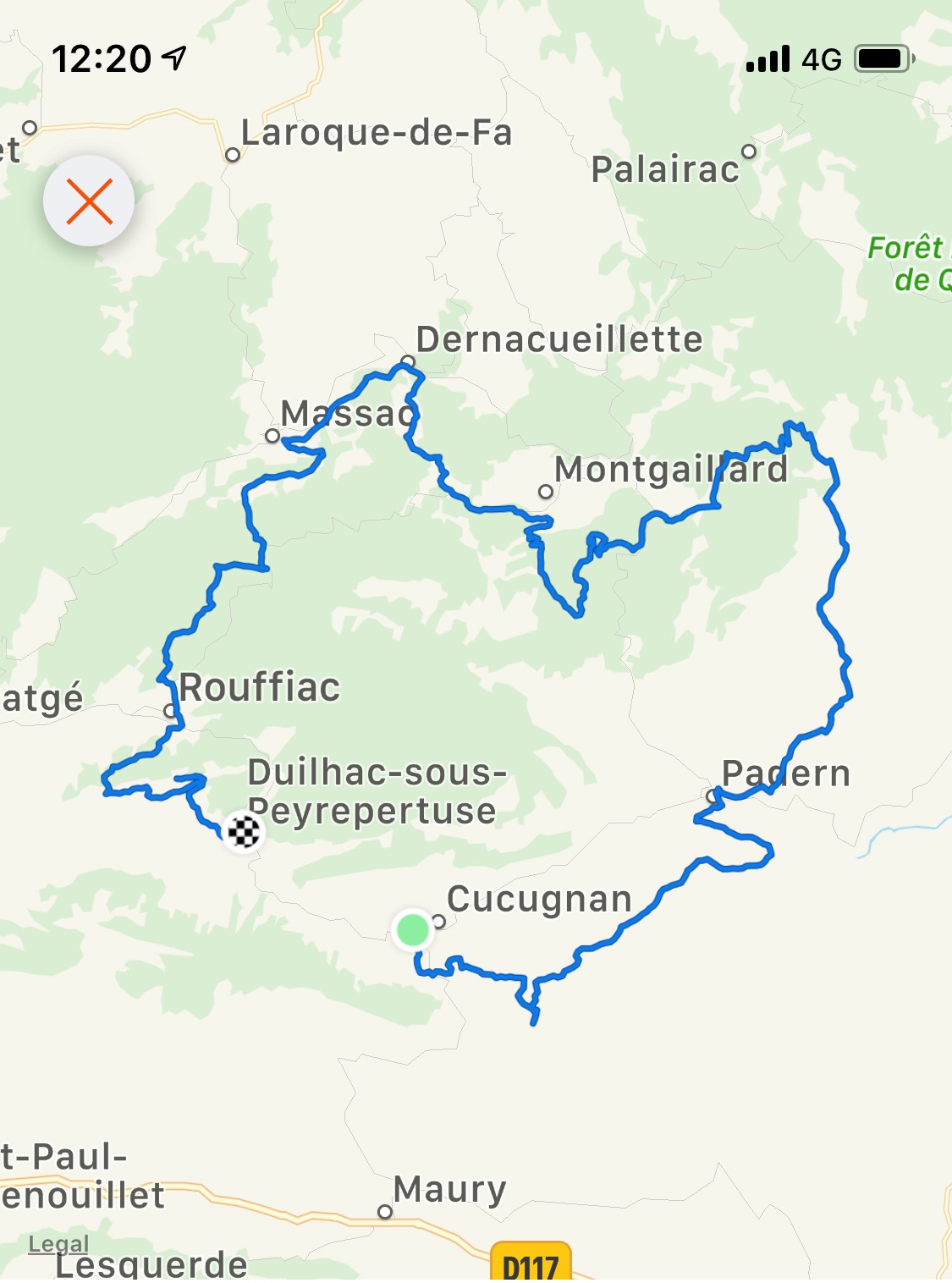Tap the green start point marker
This screenshot has width=952, height=1283.
pos(413,929)
